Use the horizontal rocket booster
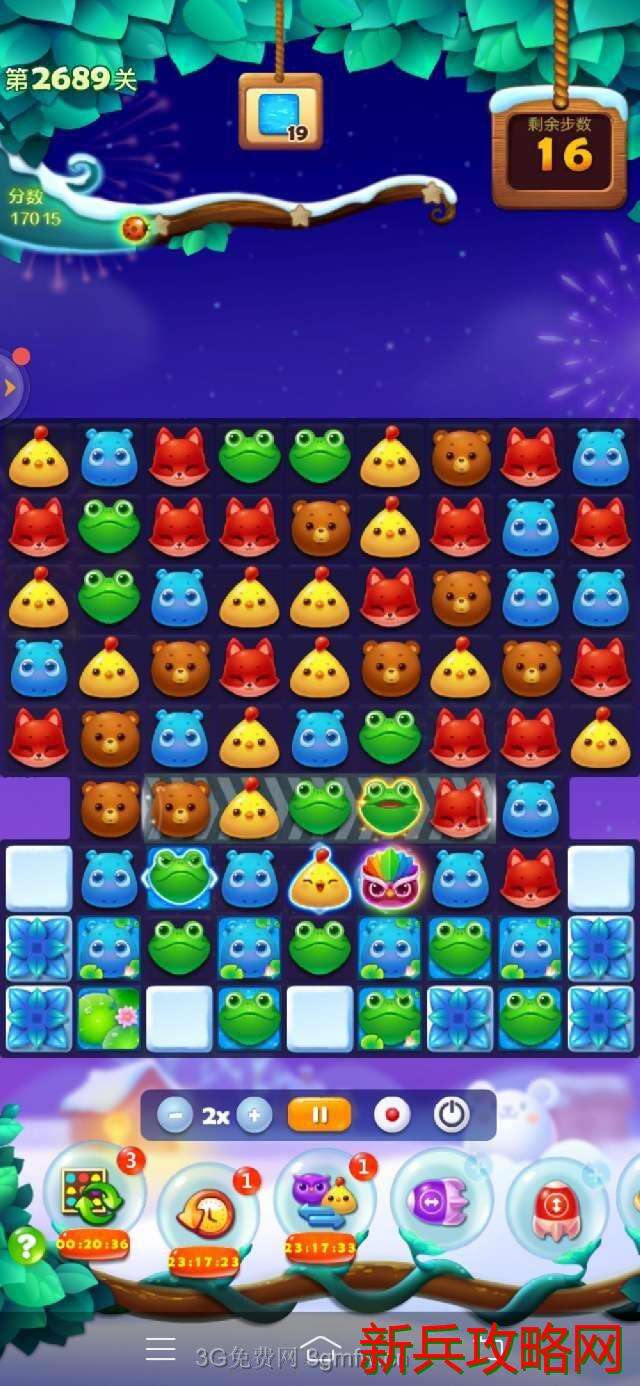640x1386 pixels. (440, 1198)
